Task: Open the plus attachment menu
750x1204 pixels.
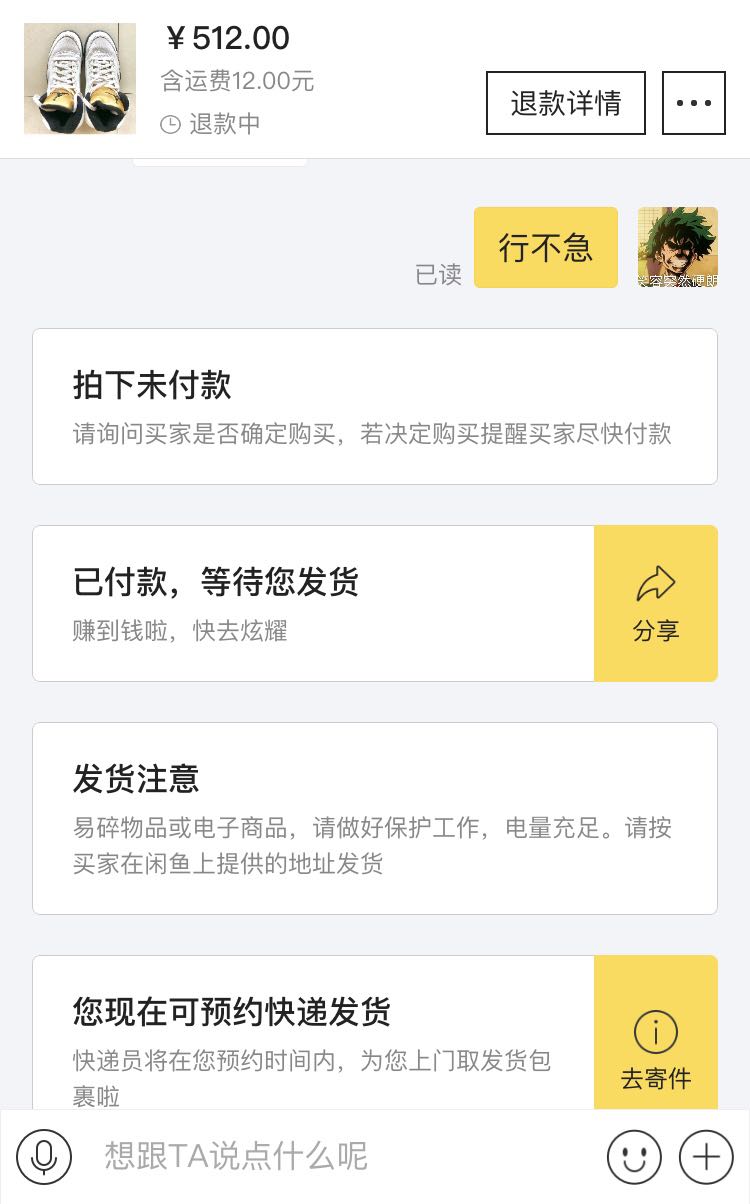Action: point(706,1157)
